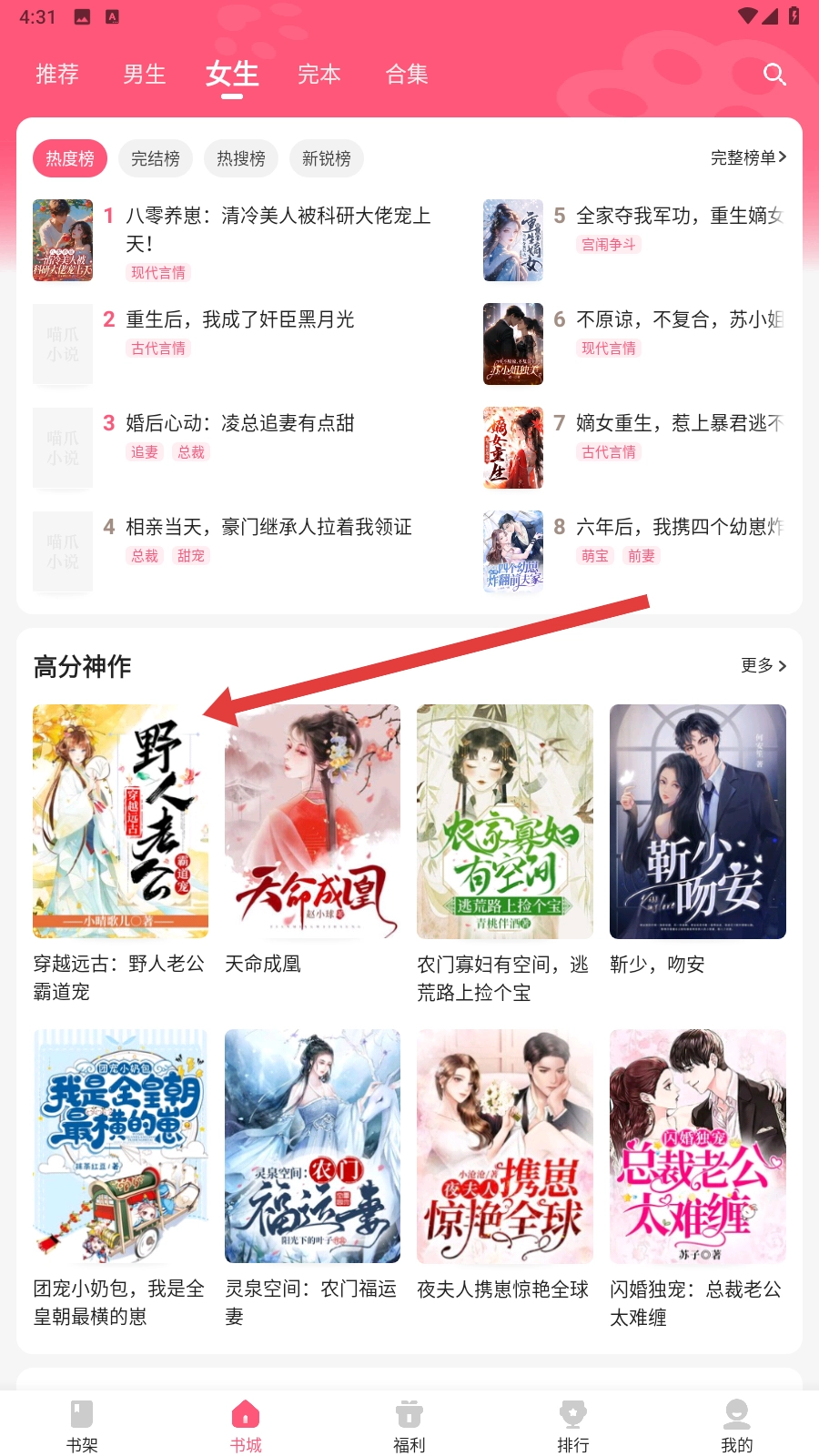Switch to the 男生 tab
Viewport: 819px width, 1456px height.
pyautogui.click(x=145, y=75)
